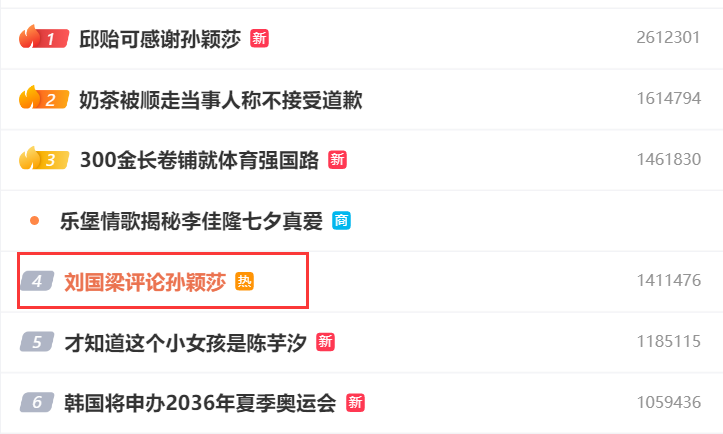723x434 pixels.
Task: Open top trending topic 邱贻可感谢孙颖莎
Action: point(160,39)
